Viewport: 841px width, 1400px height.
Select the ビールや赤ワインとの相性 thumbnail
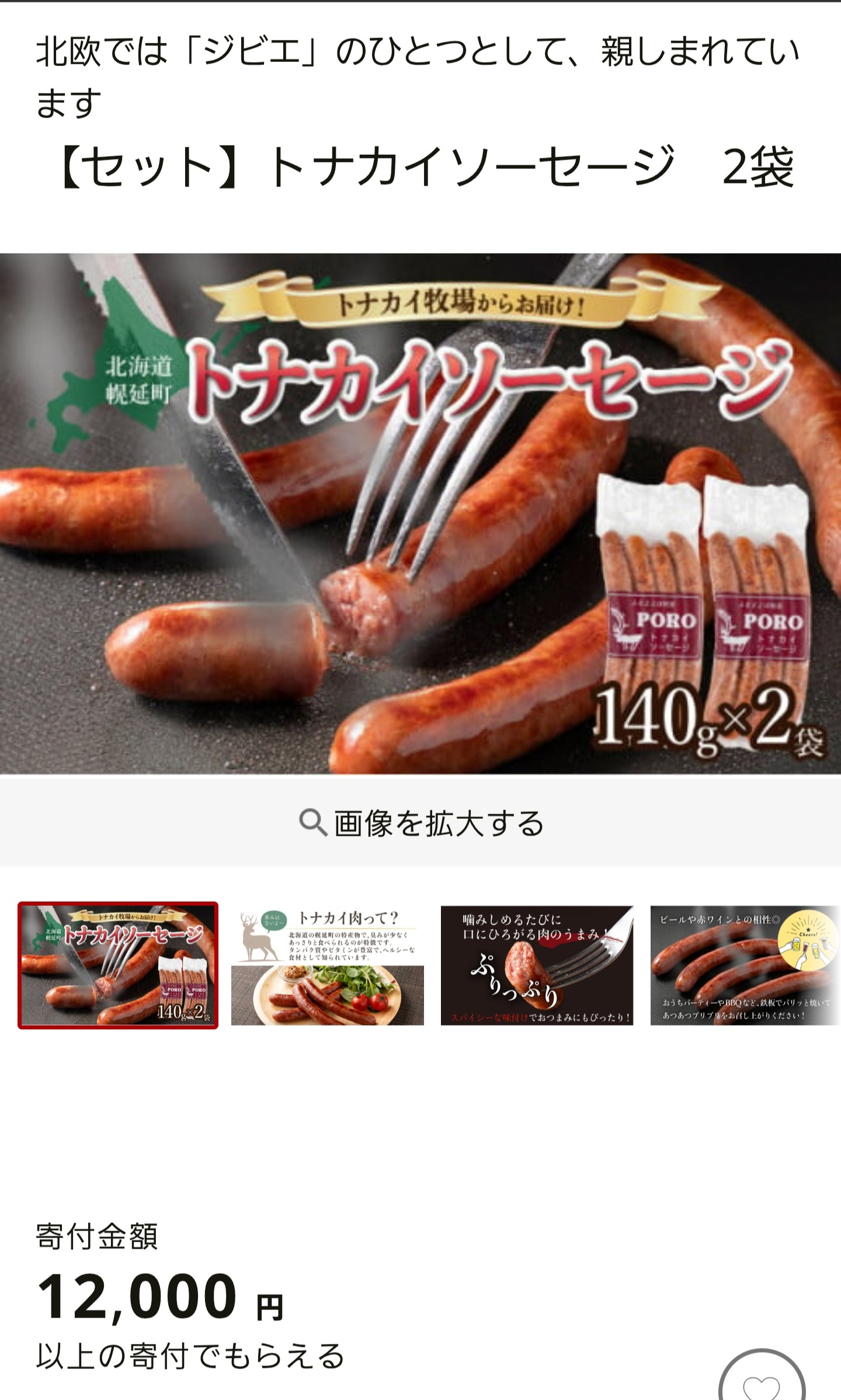[x=746, y=965]
